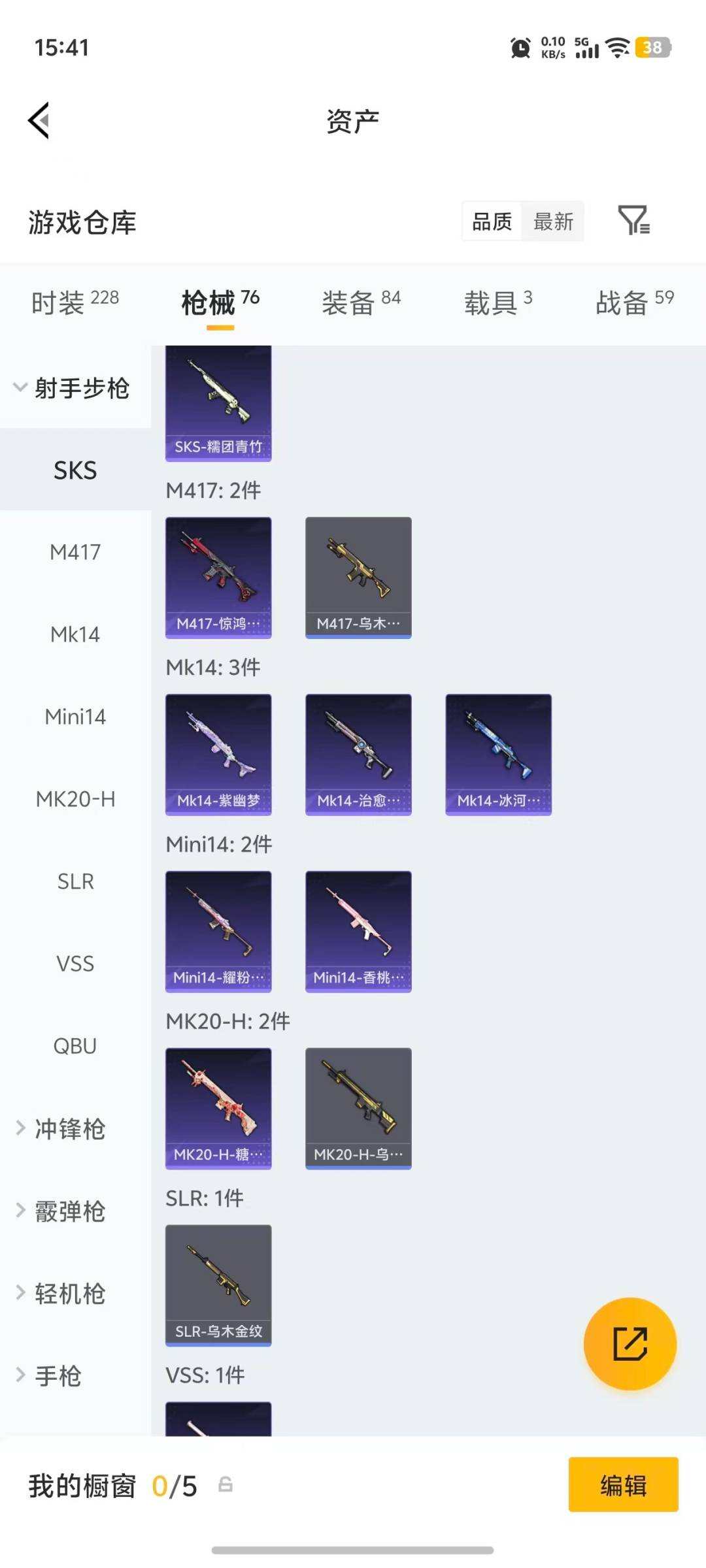The height and width of the screenshot is (1568, 706).
Task: Switch to the 时装 tab
Action: pyautogui.click(x=75, y=302)
